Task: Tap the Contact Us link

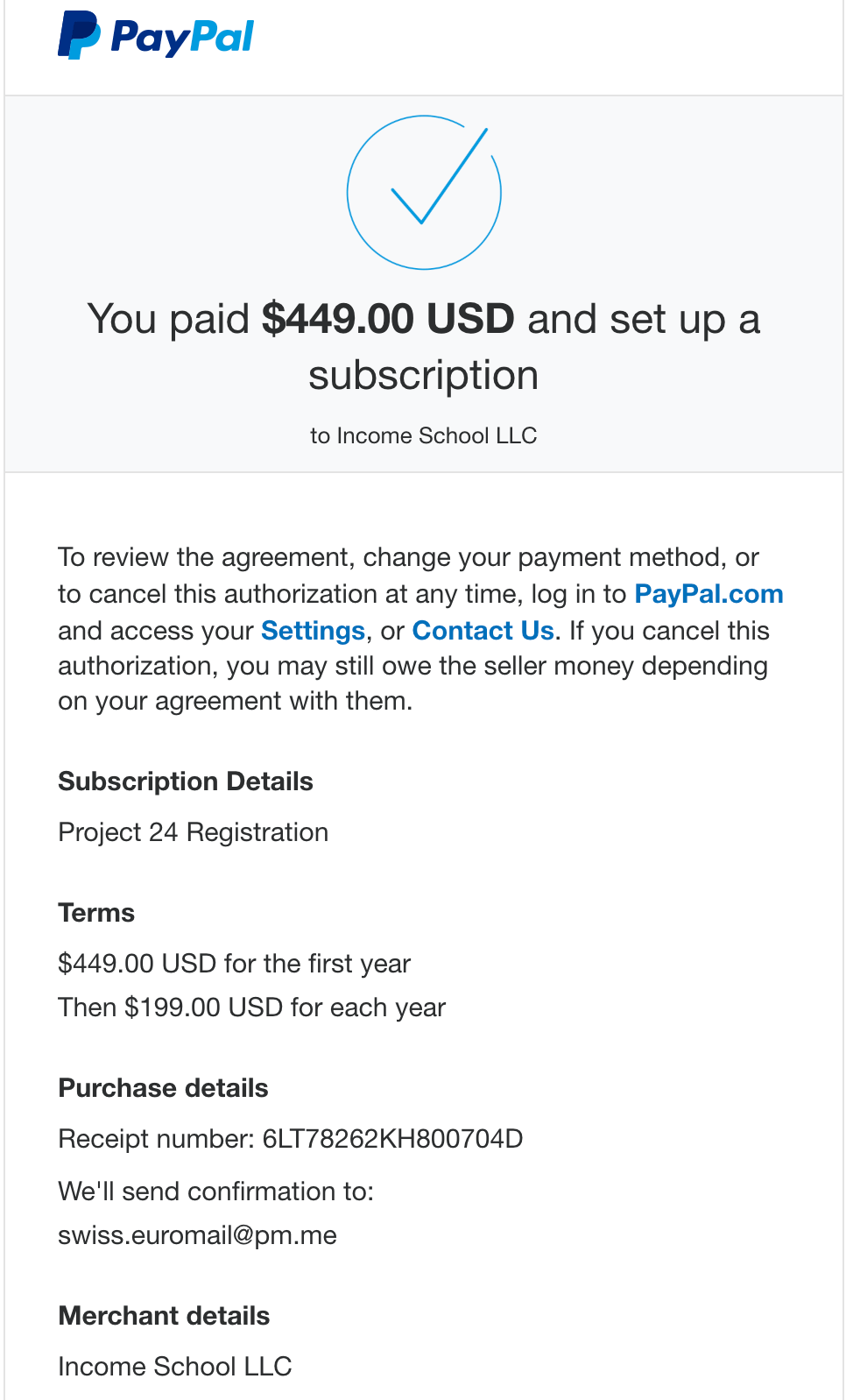Action: tap(483, 631)
